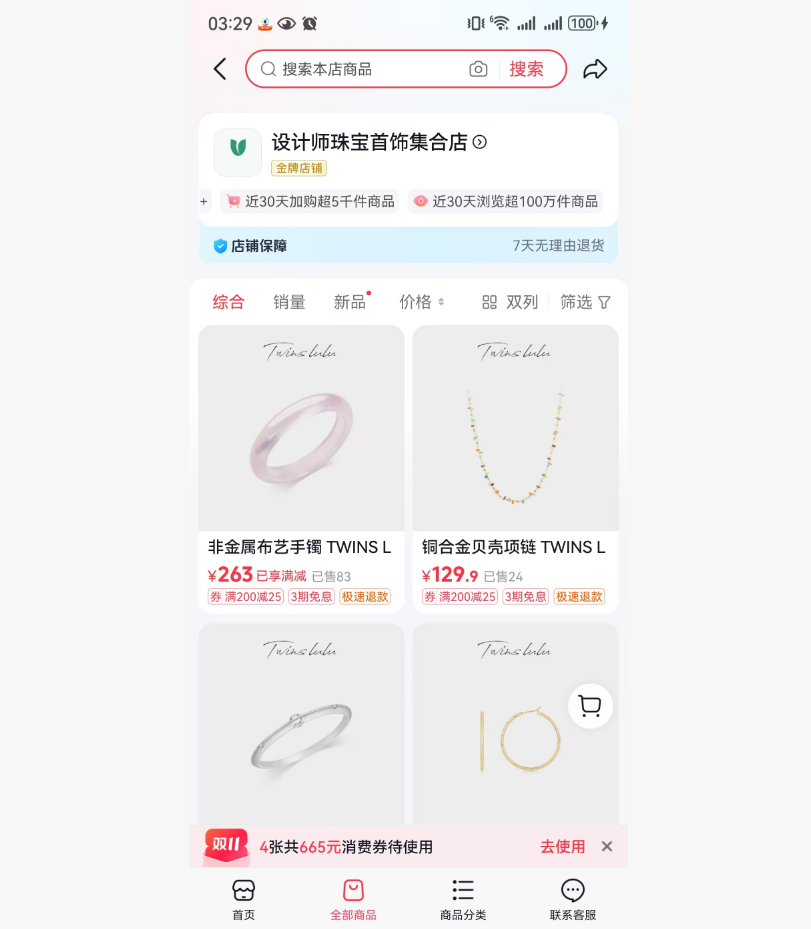Open the 筛选 filter panel
Image resolution: width=811 pixels, height=929 pixels.
point(585,302)
